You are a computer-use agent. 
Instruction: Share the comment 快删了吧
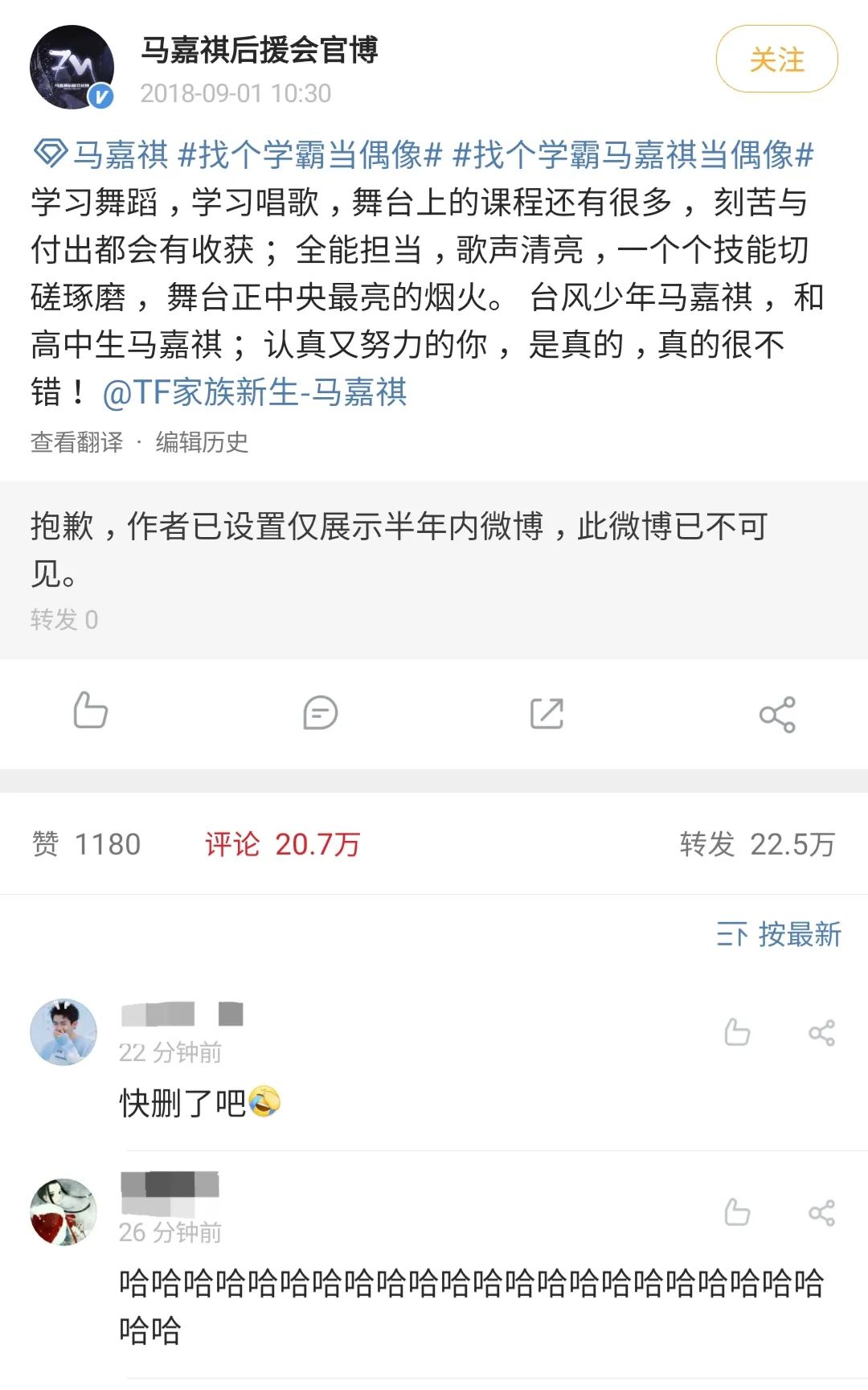(x=821, y=1032)
